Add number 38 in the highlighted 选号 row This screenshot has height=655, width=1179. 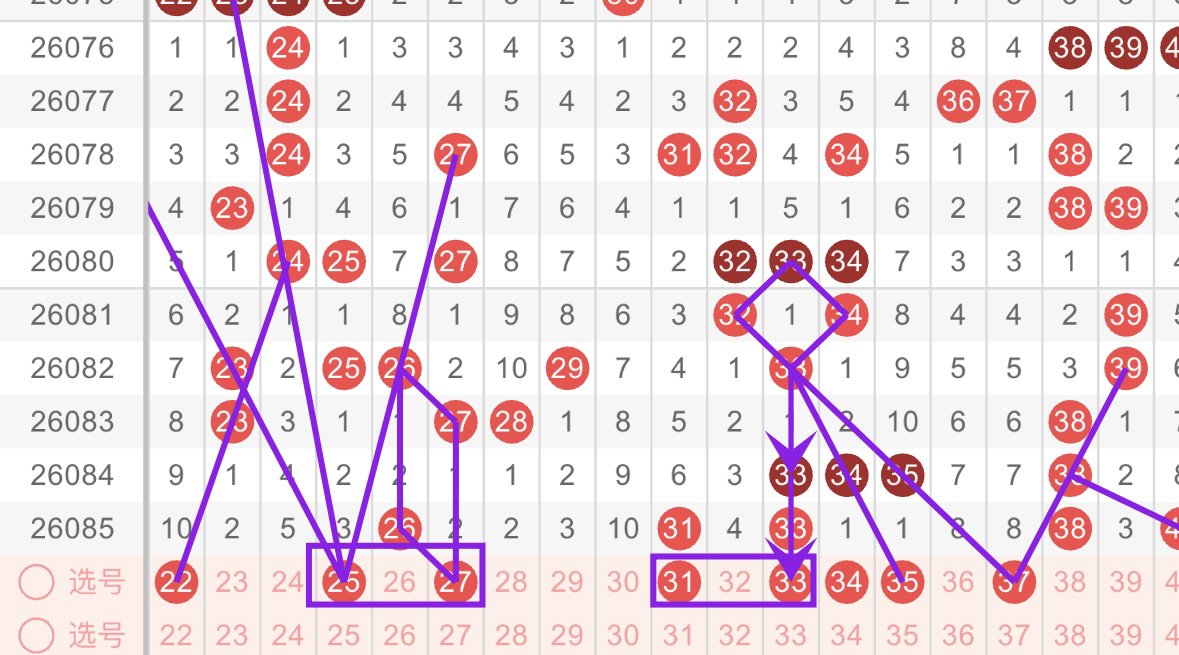click(x=1070, y=581)
